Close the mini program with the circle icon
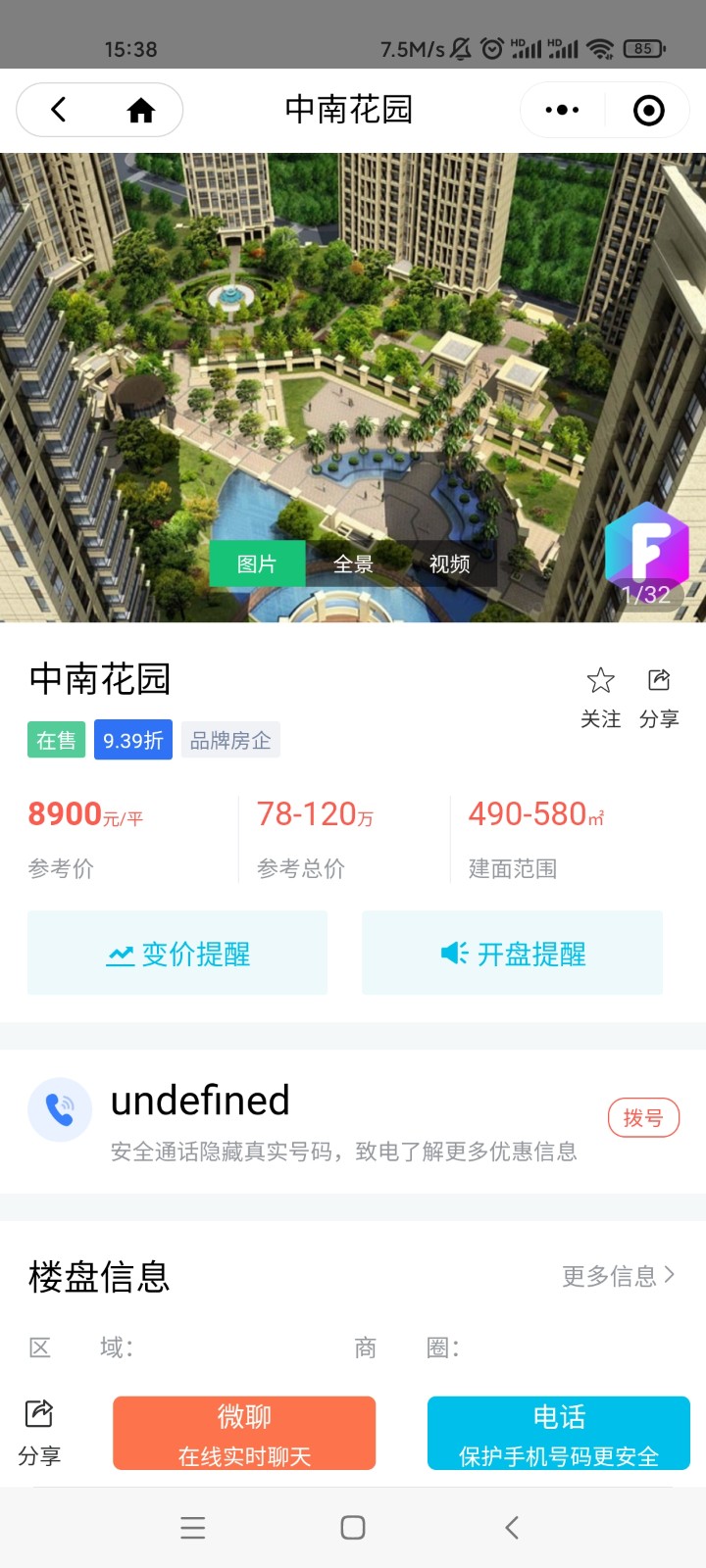The image size is (706, 1568). pos(648,110)
